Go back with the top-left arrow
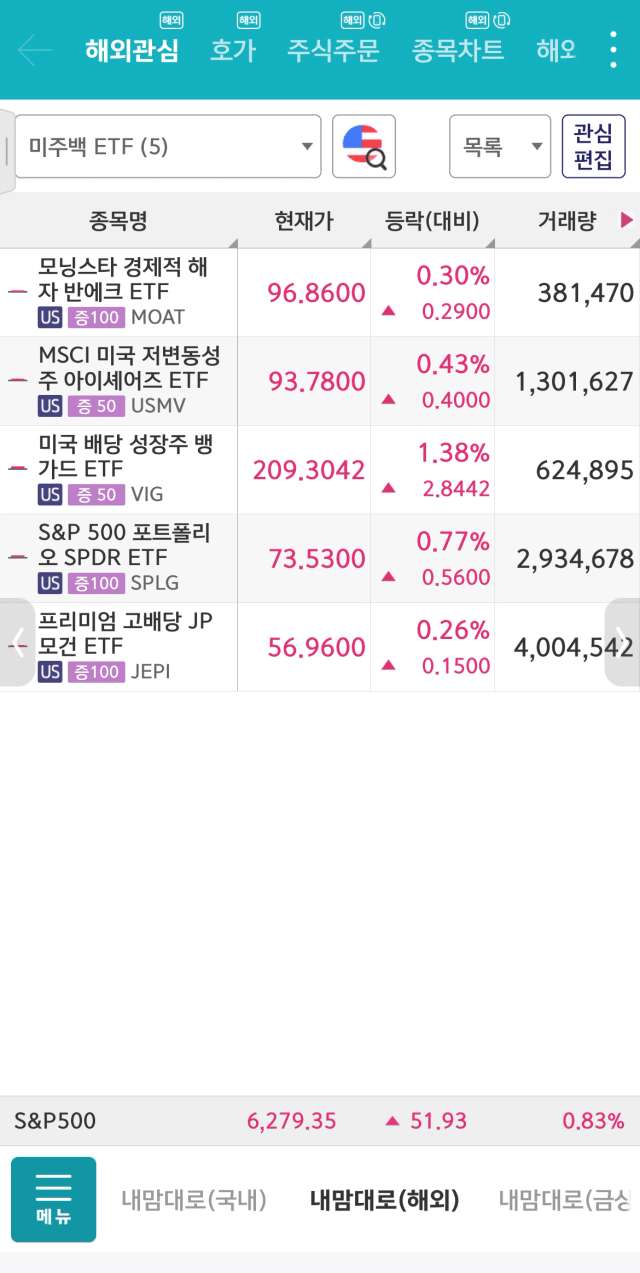 34,50
